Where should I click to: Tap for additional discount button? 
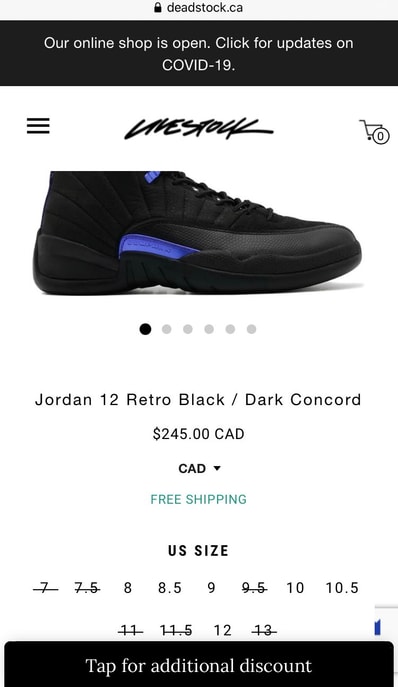tap(199, 665)
